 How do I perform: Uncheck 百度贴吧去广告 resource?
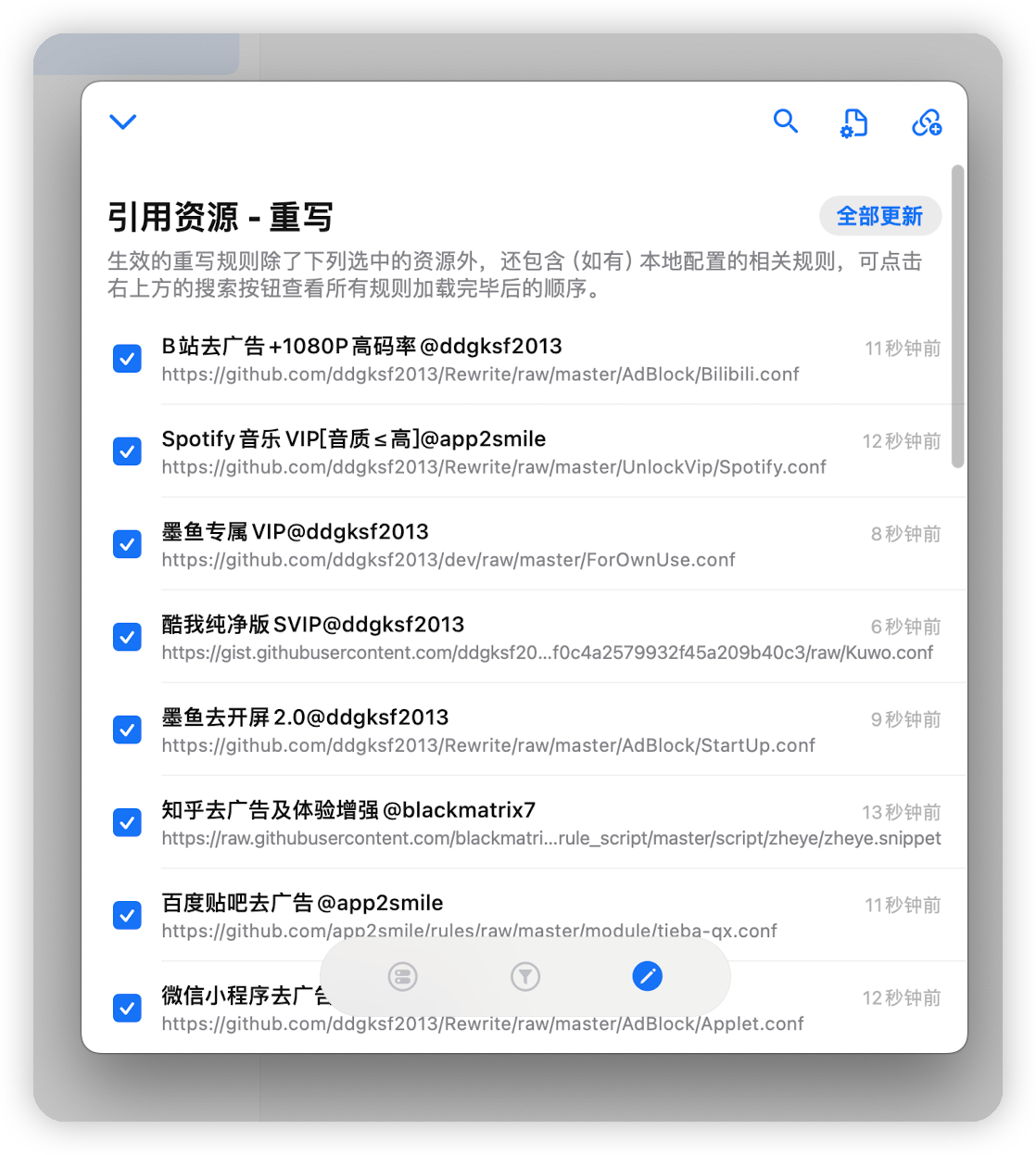[127, 915]
